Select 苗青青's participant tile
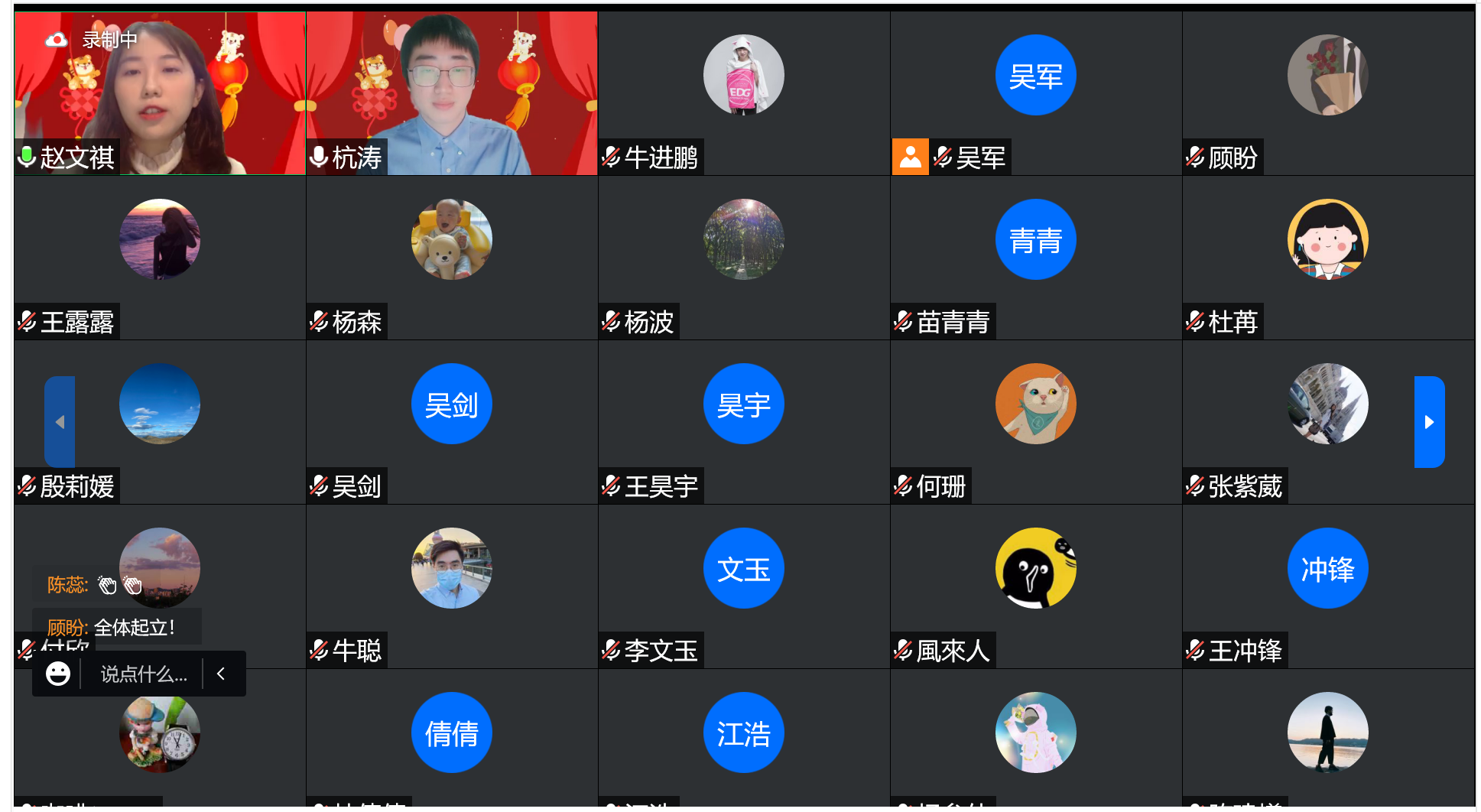This screenshot has height=812, width=1481. click(x=1035, y=256)
